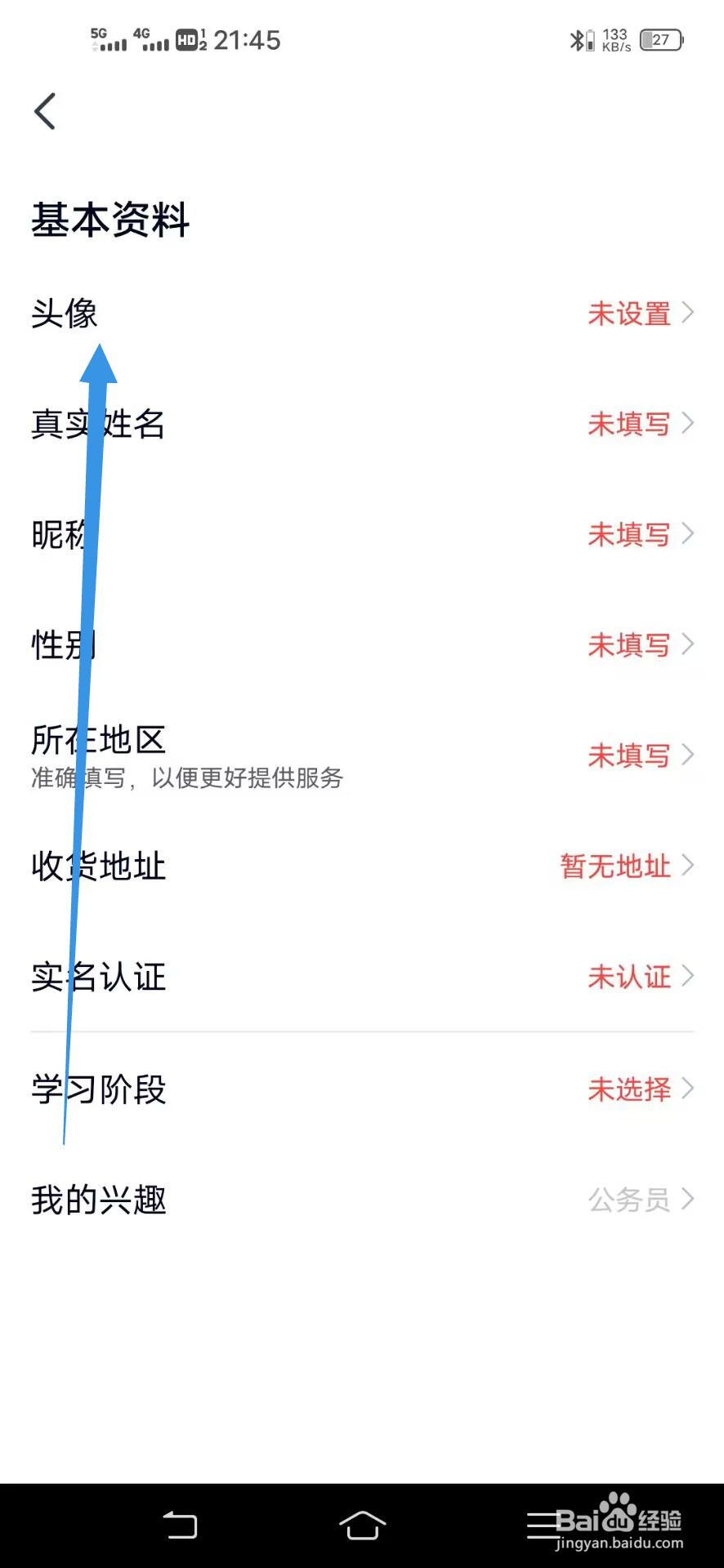Open 我的兴趣 showing 公务员 interest
724x1568 pixels.
point(98,1200)
